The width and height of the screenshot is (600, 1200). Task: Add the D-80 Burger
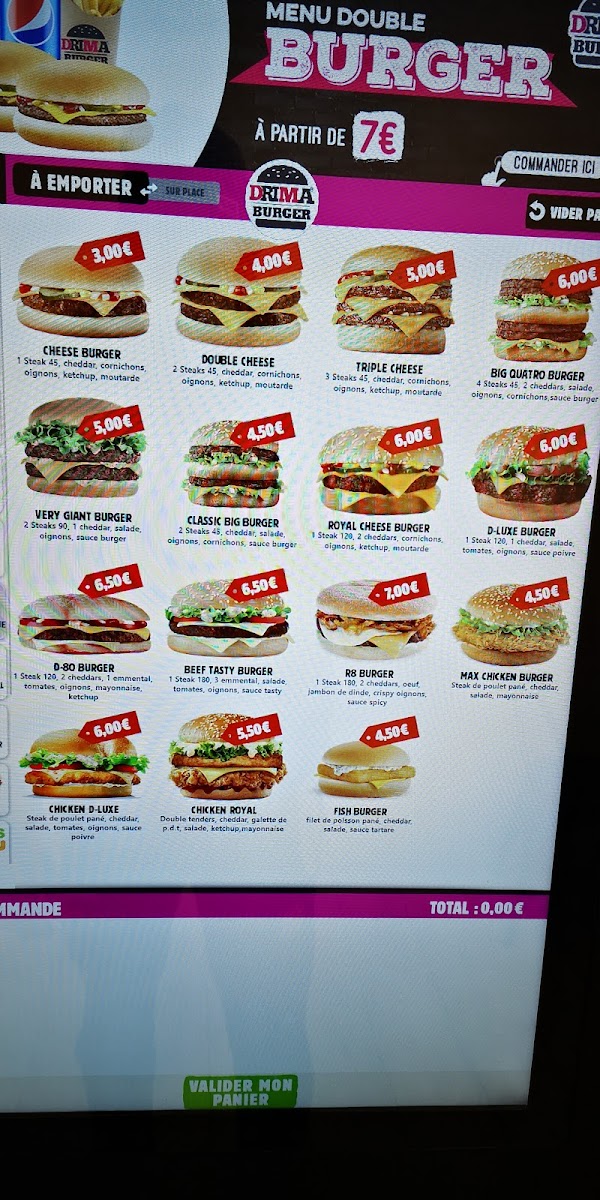[x=82, y=635]
